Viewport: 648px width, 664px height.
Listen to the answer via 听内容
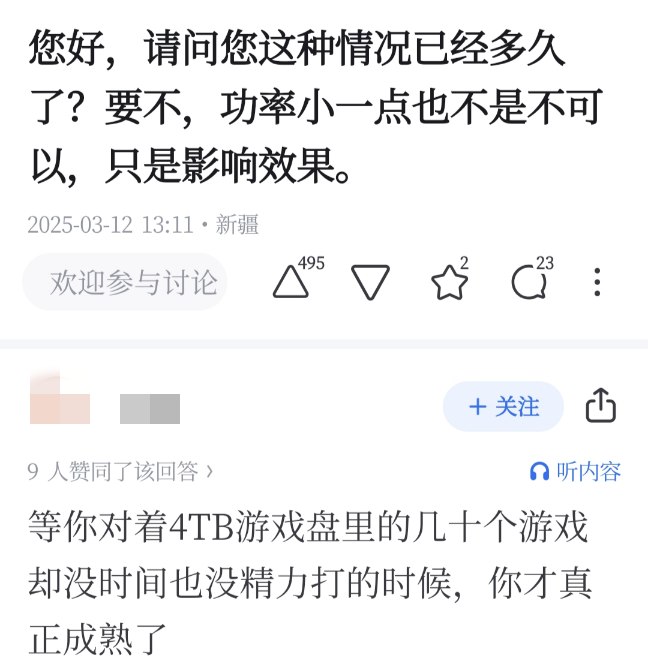pos(575,471)
